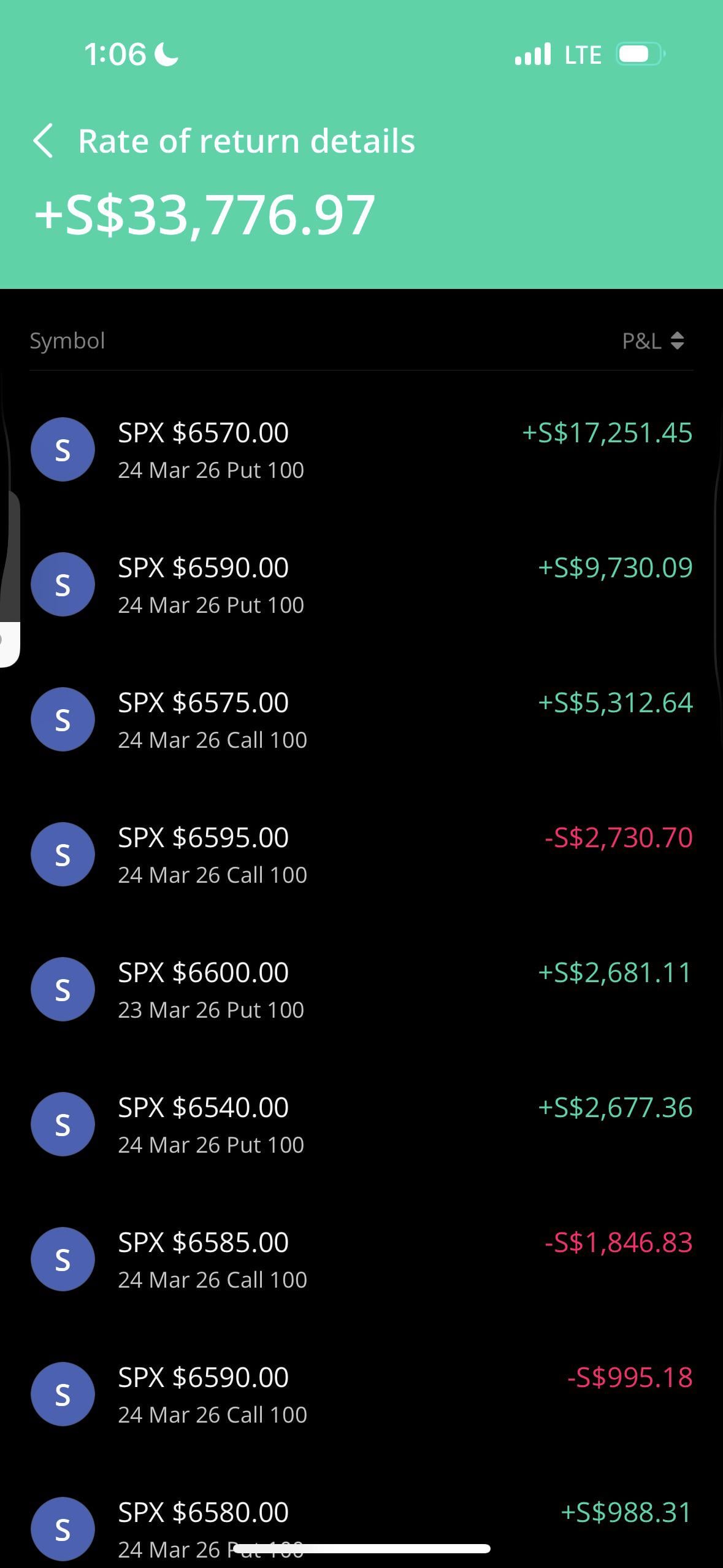This screenshot has height=1568, width=723.
Task: Go back from Rate of return details
Action: (x=44, y=141)
